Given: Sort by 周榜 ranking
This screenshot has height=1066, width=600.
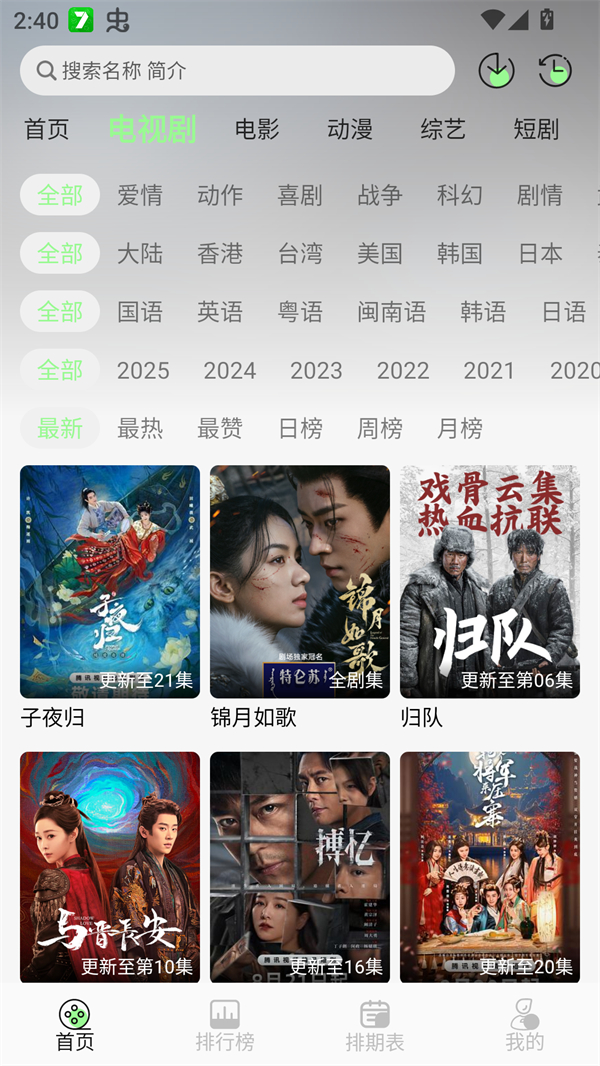Looking at the screenshot, I should click(x=380, y=428).
